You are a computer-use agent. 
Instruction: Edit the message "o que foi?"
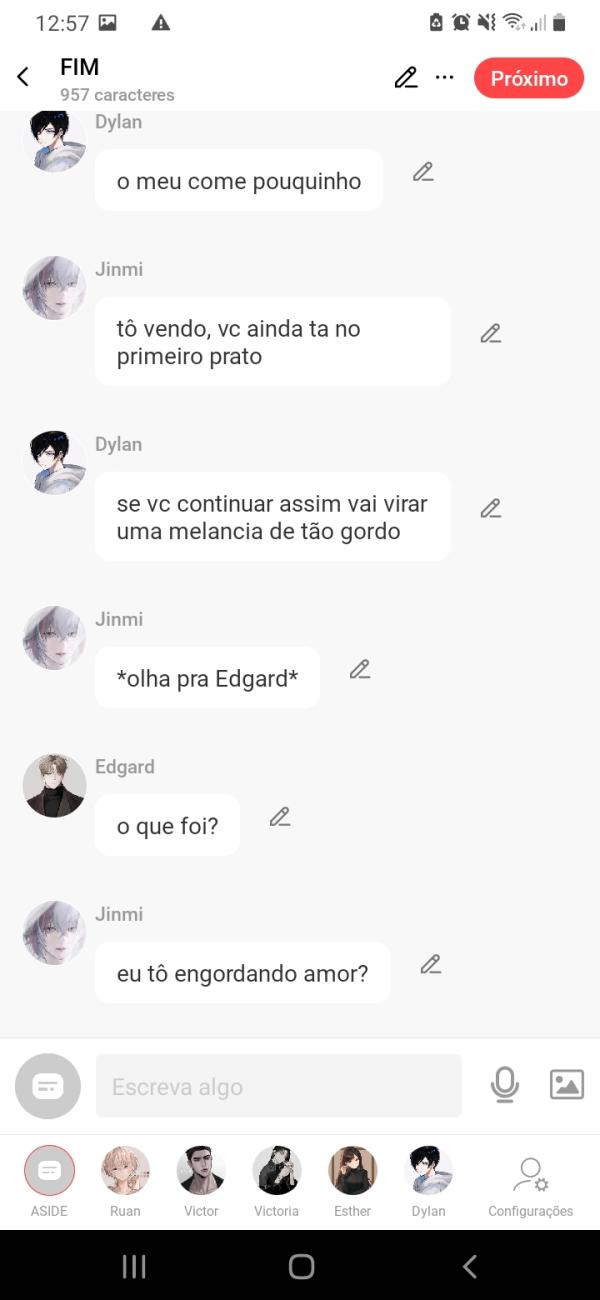click(280, 818)
